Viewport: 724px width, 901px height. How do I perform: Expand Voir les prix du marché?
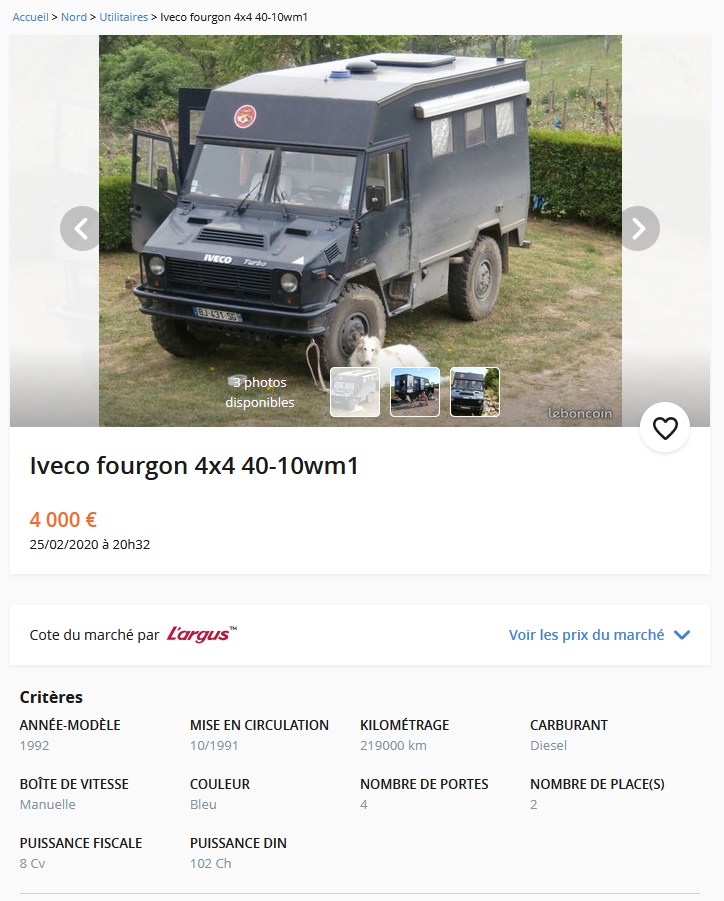pyautogui.click(x=599, y=635)
